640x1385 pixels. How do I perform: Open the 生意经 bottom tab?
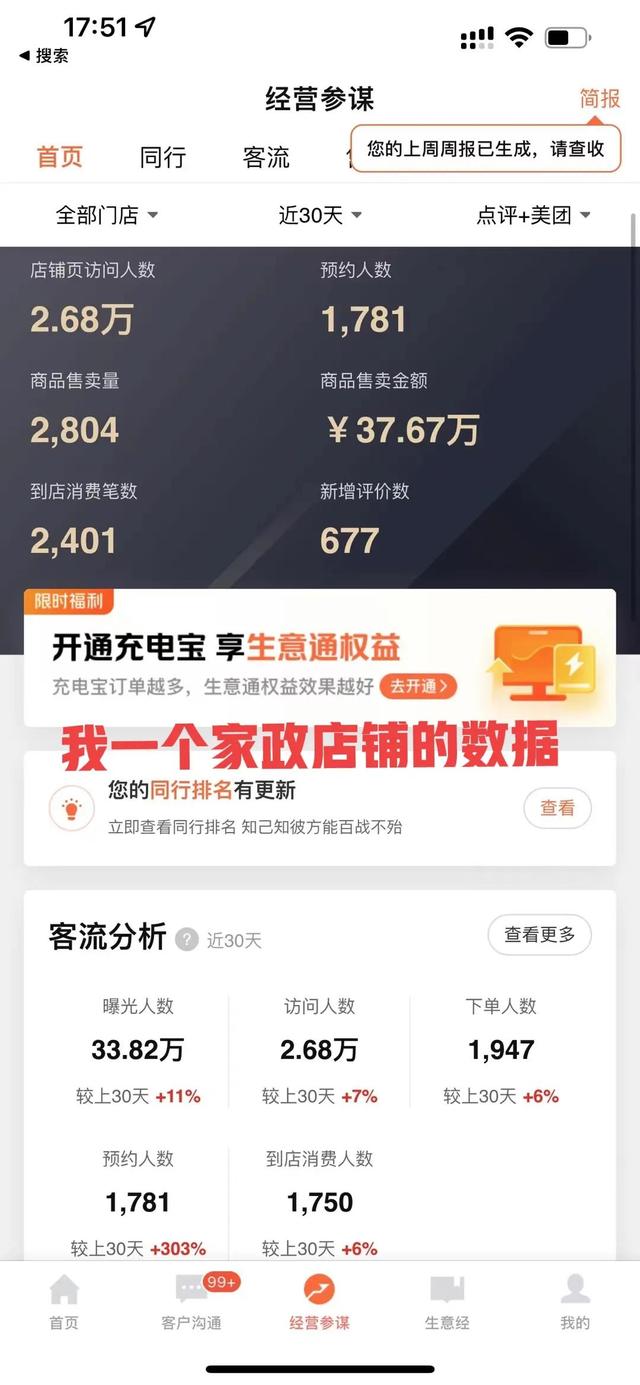tap(447, 1302)
